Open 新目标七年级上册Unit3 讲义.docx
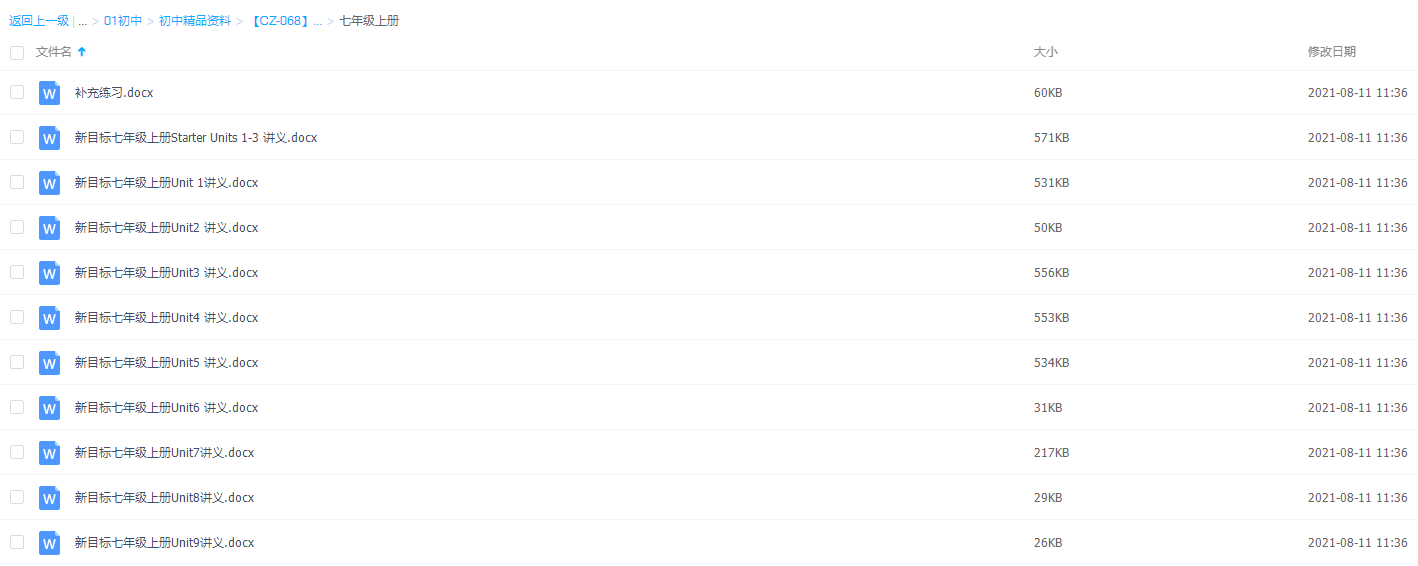Screen dimensions: 1418x566 [166, 273]
